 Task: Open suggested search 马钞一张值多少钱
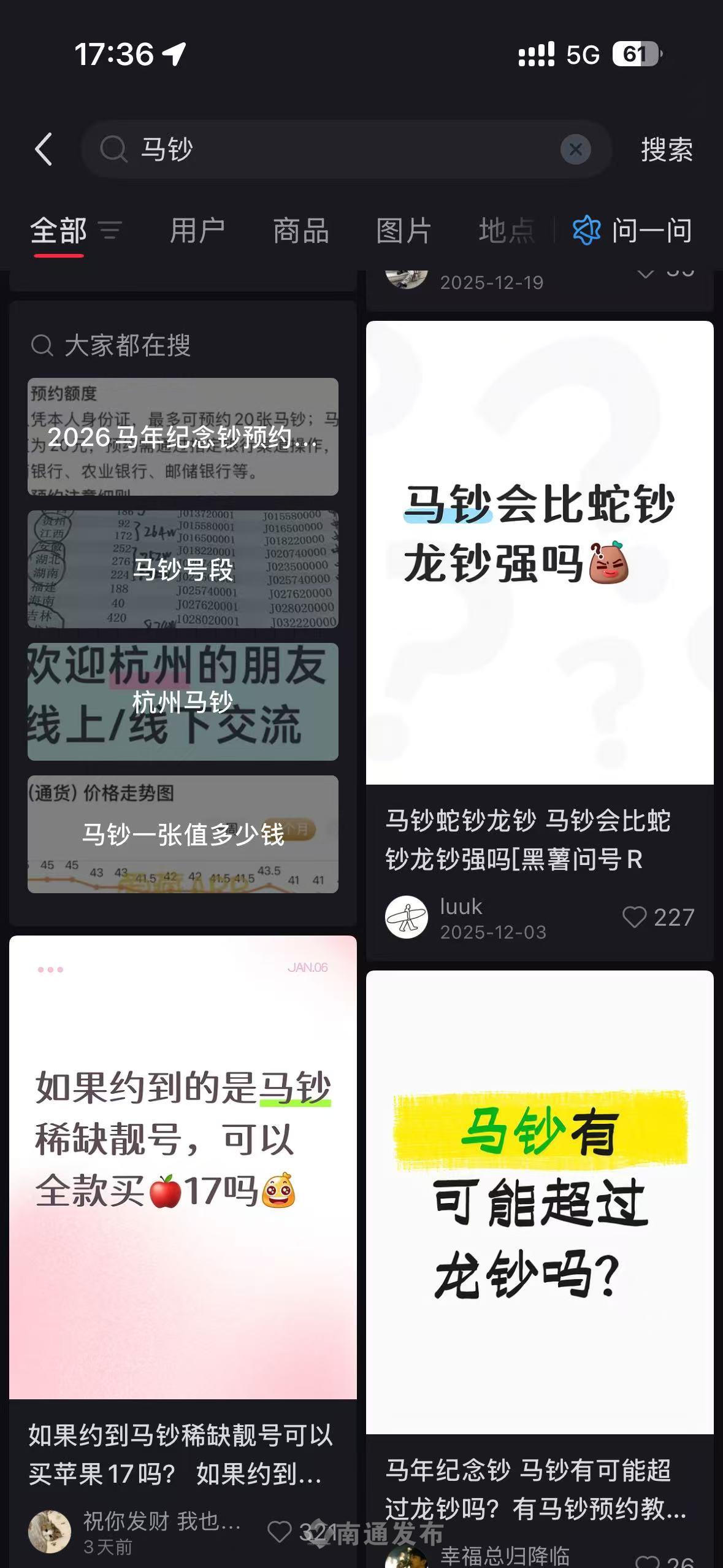click(x=183, y=834)
